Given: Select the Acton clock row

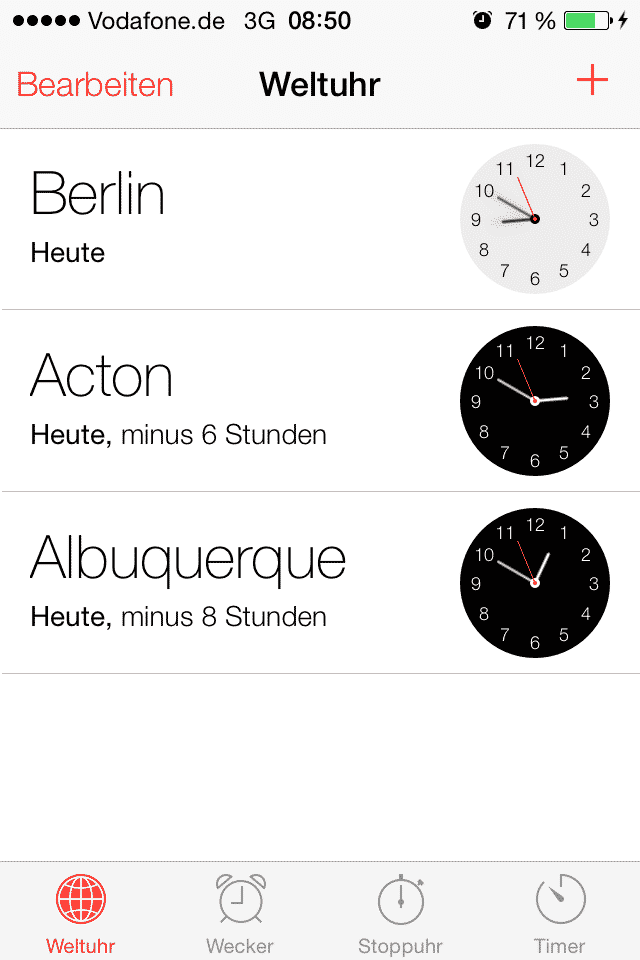Looking at the screenshot, I should click(320, 401).
